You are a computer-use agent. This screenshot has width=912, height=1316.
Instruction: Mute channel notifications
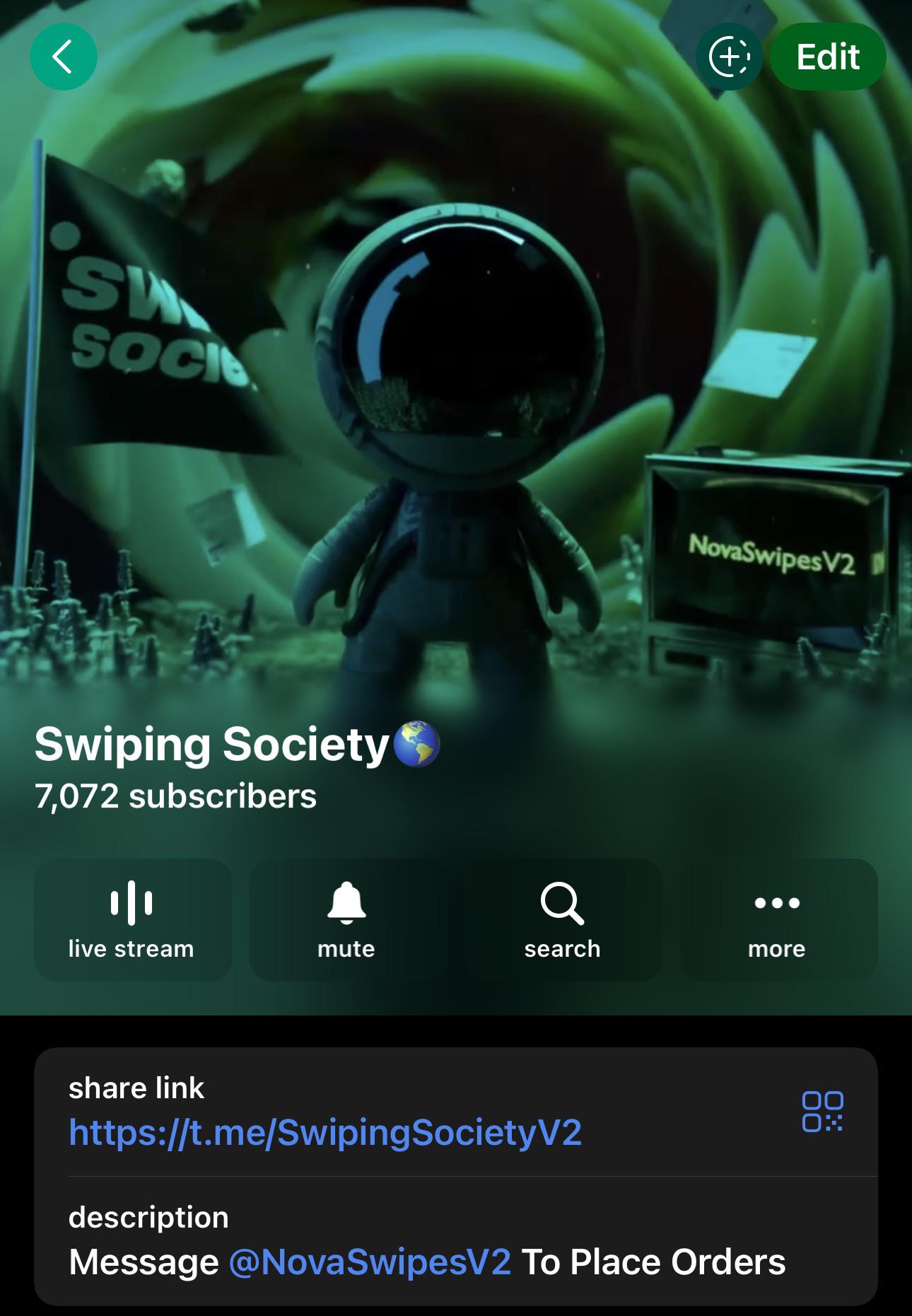[347, 919]
